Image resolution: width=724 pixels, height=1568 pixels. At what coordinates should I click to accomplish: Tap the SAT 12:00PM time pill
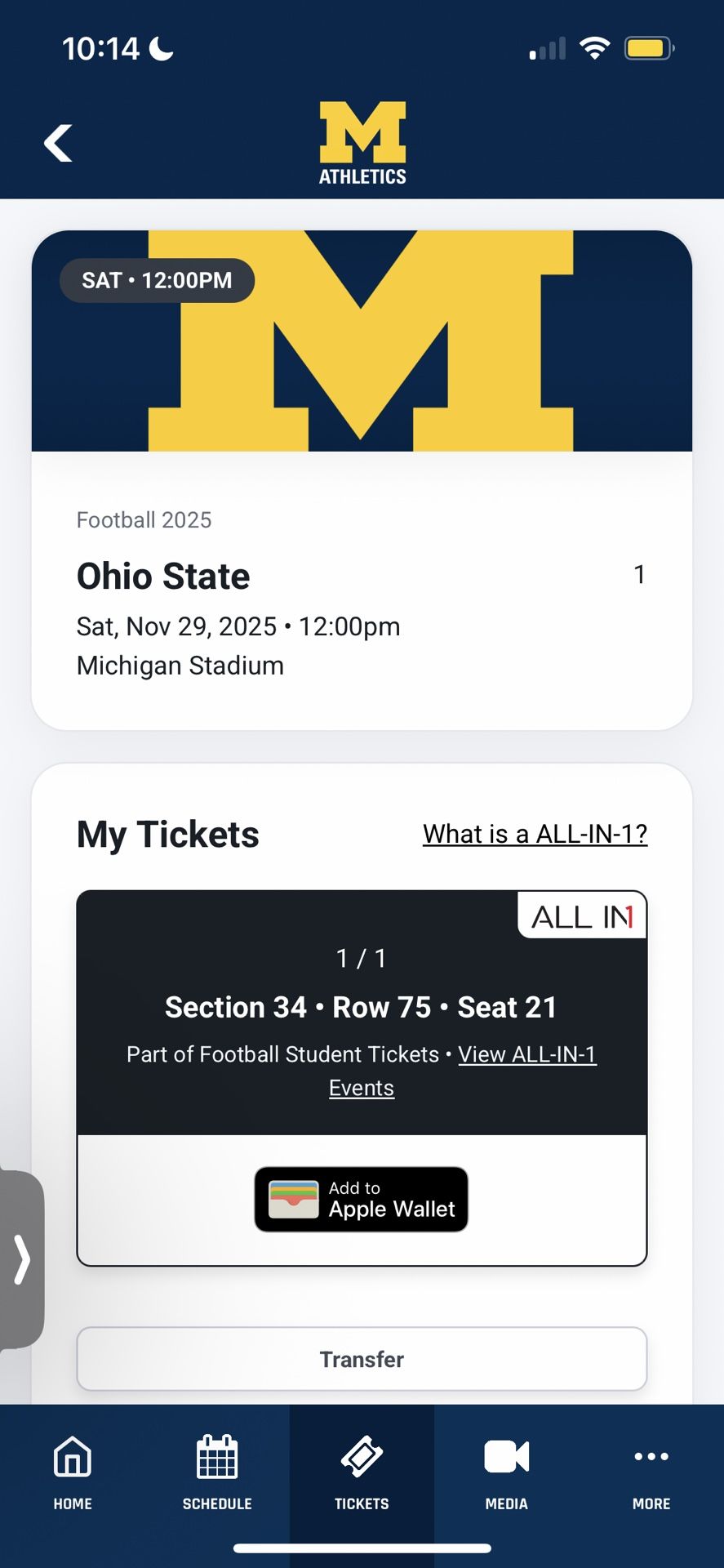point(157,280)
